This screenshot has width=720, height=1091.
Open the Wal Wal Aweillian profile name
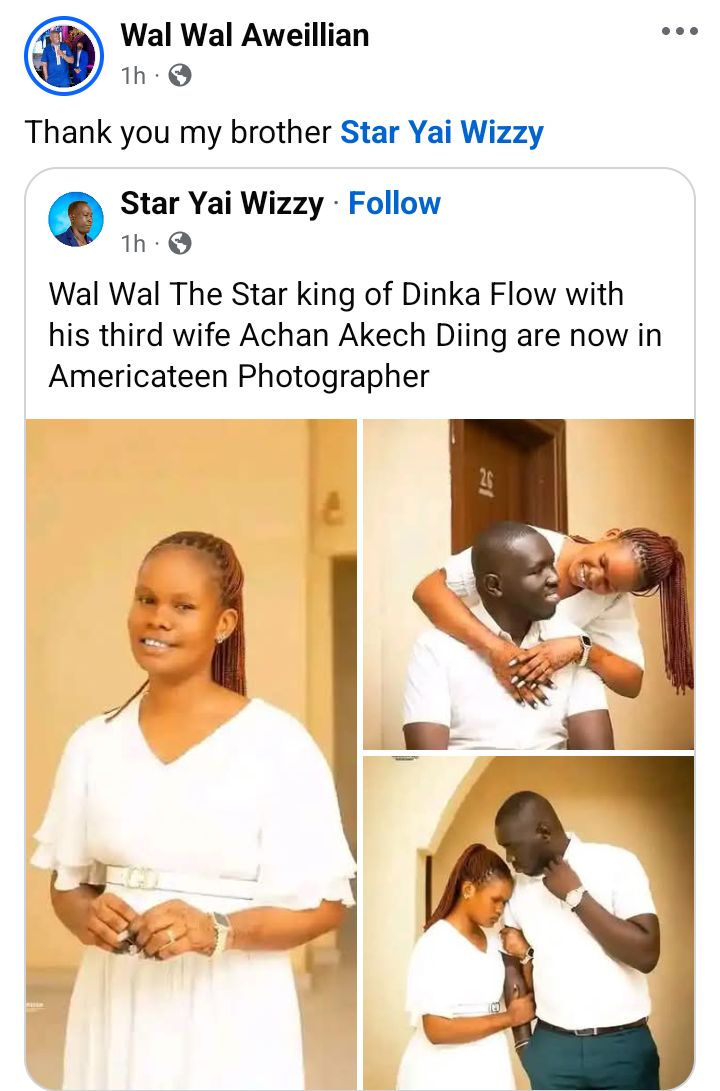245,35
